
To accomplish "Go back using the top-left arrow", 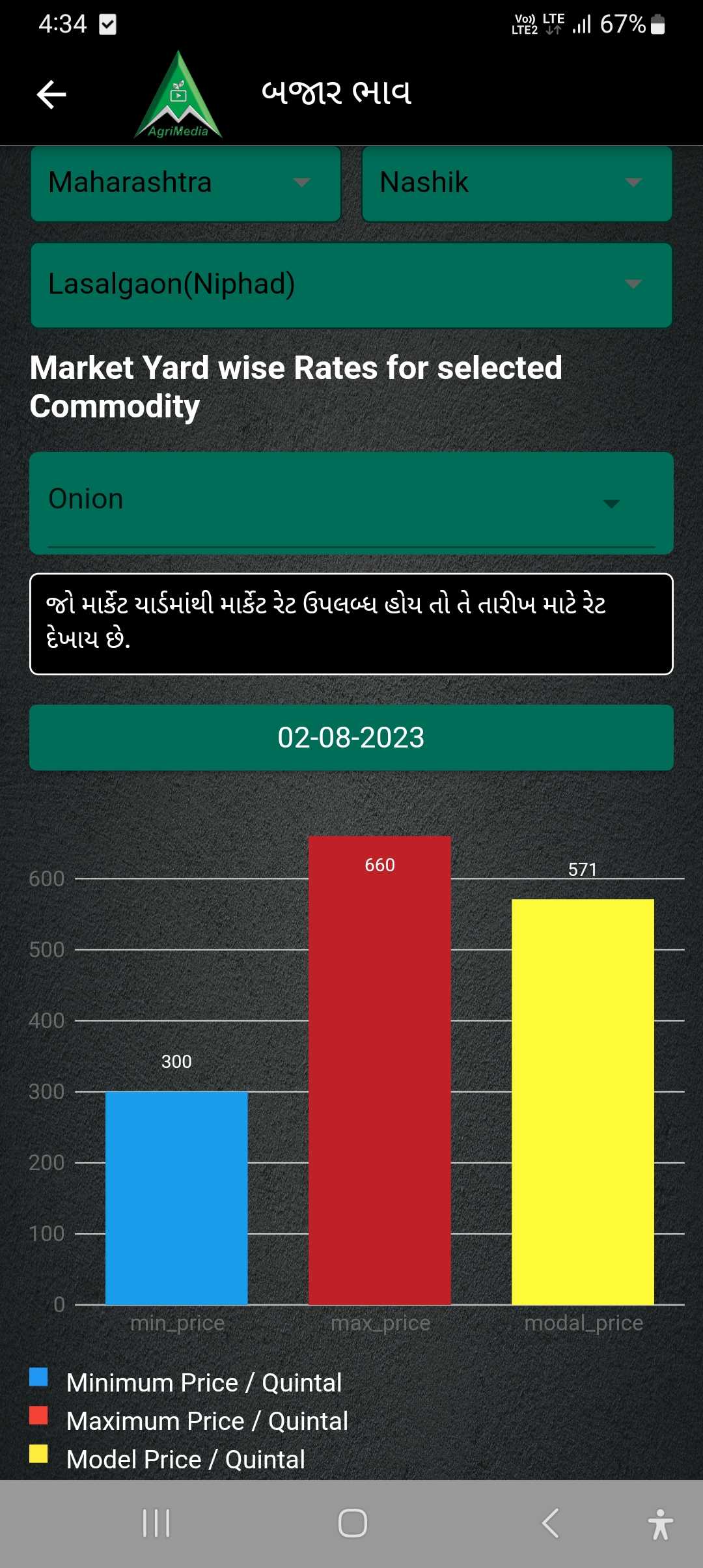I will coord(51,95).
